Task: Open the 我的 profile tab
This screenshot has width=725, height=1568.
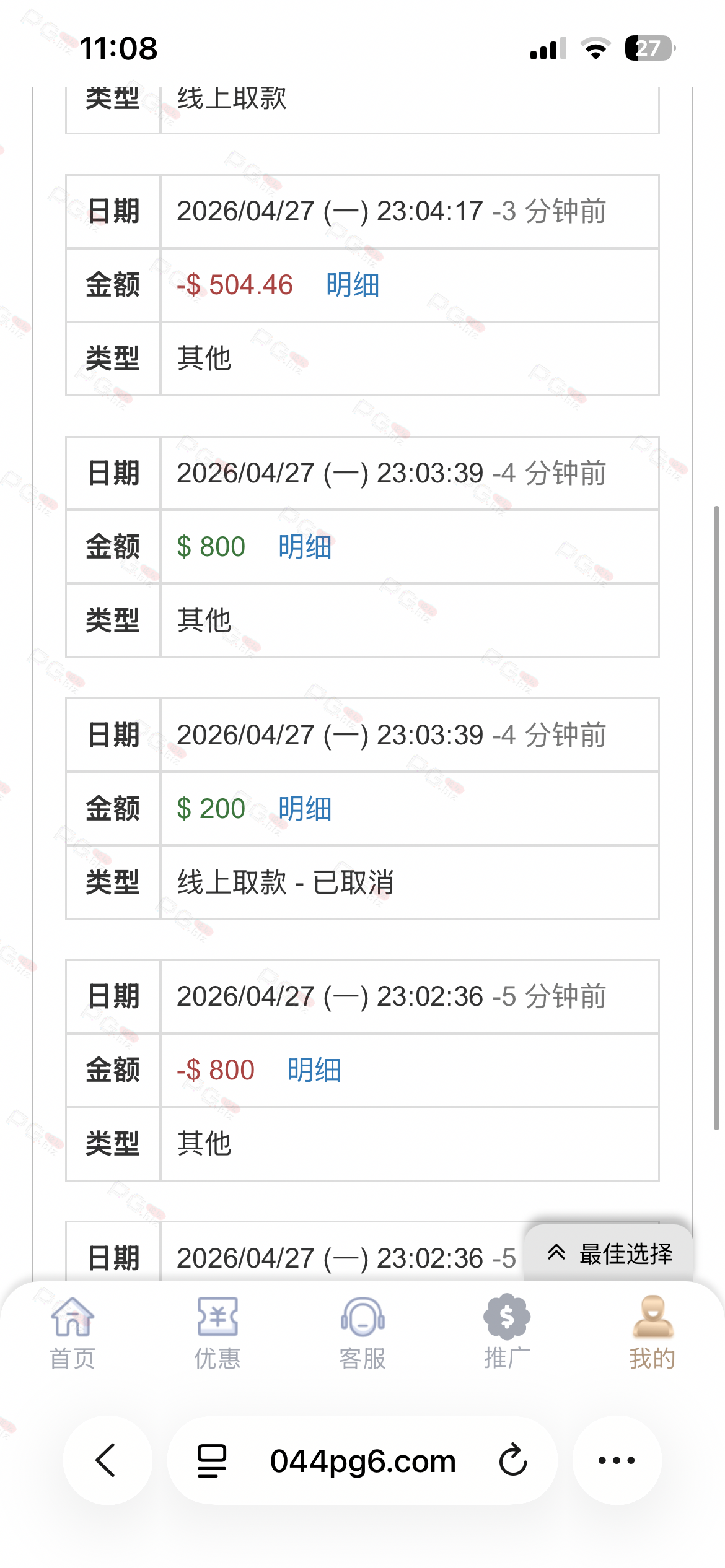Action: (x=652, y=1332)
